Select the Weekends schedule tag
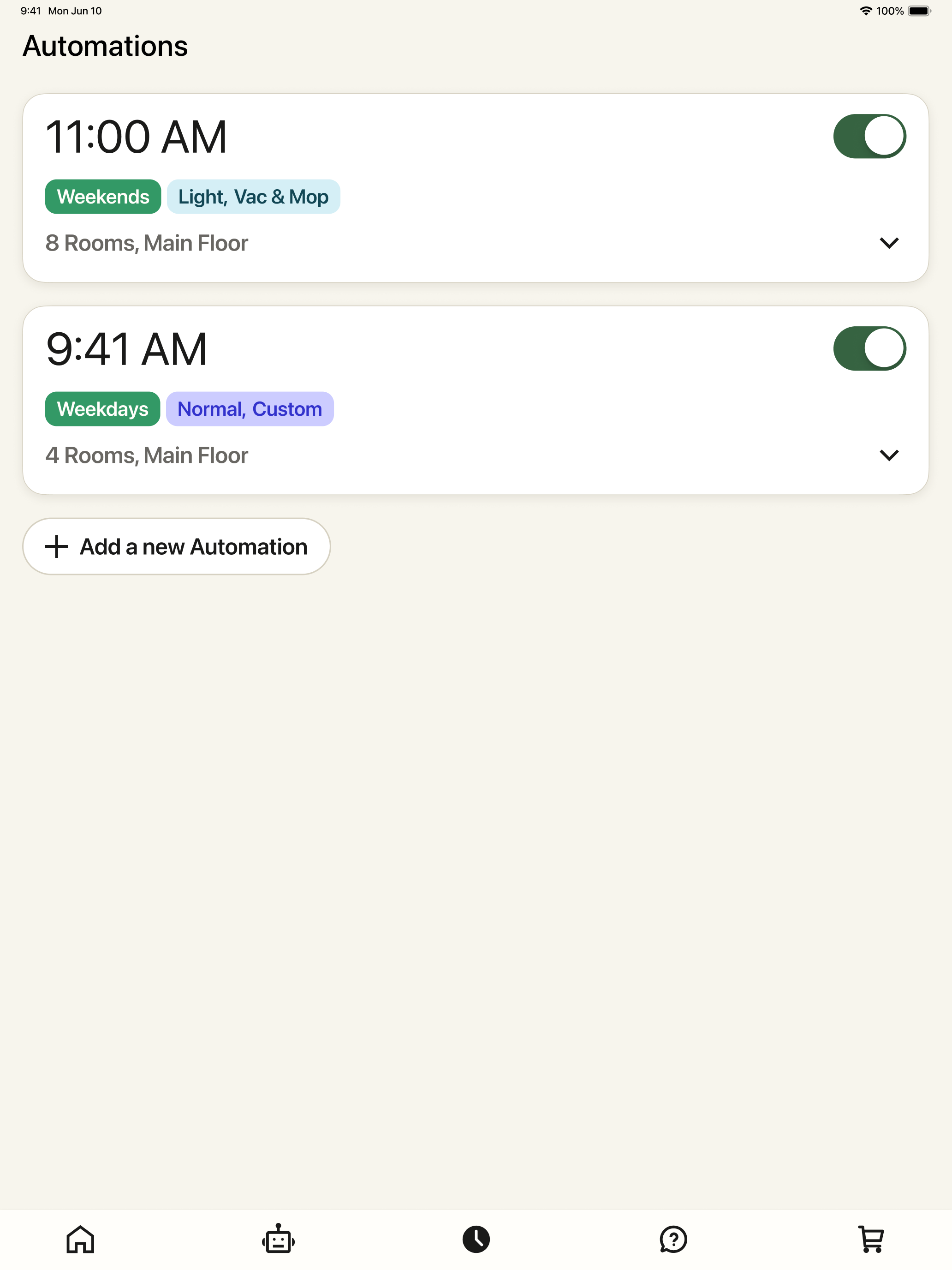This screenshot has width=952, height=1270. (x=103, y=196)
